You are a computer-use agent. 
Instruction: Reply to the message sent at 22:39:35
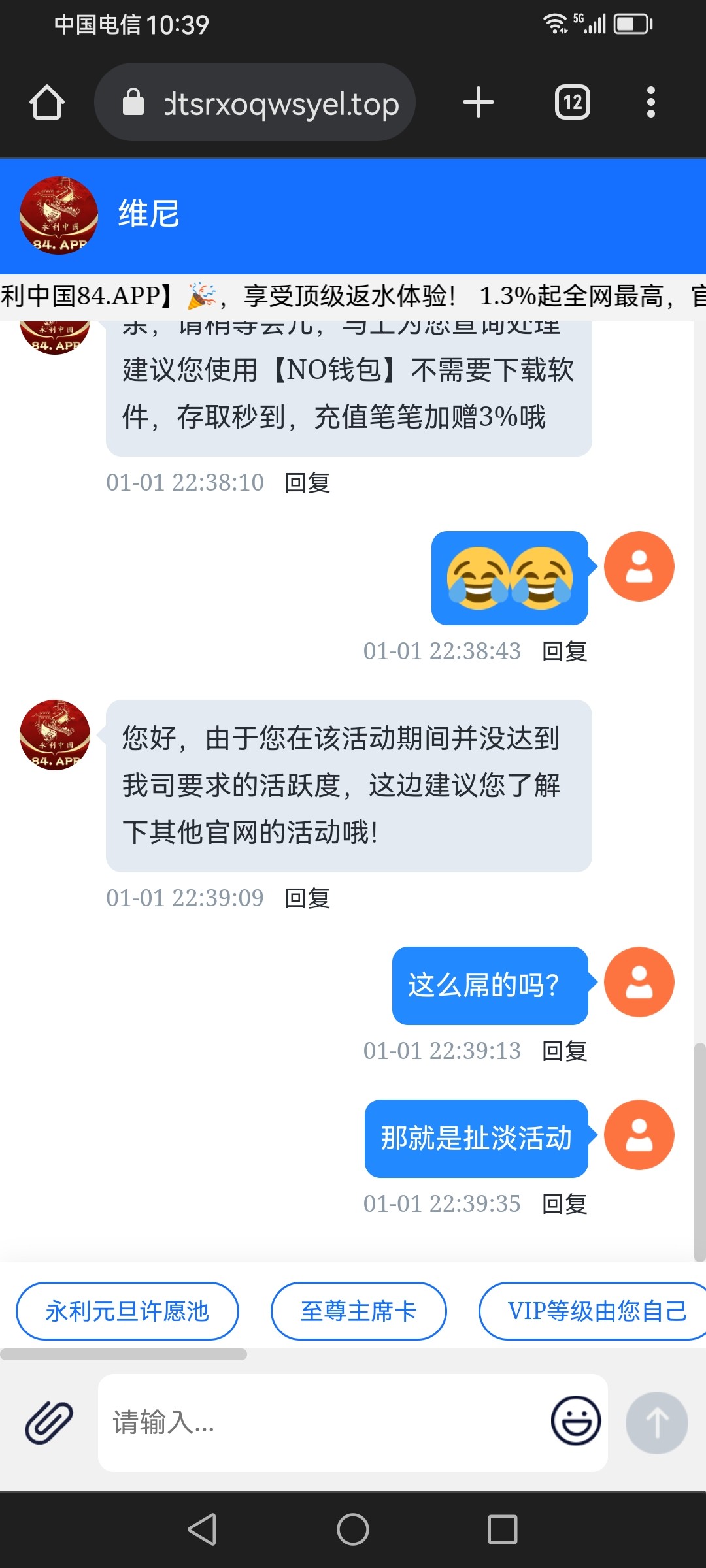pyautogui.click(x=564, y=1204)
